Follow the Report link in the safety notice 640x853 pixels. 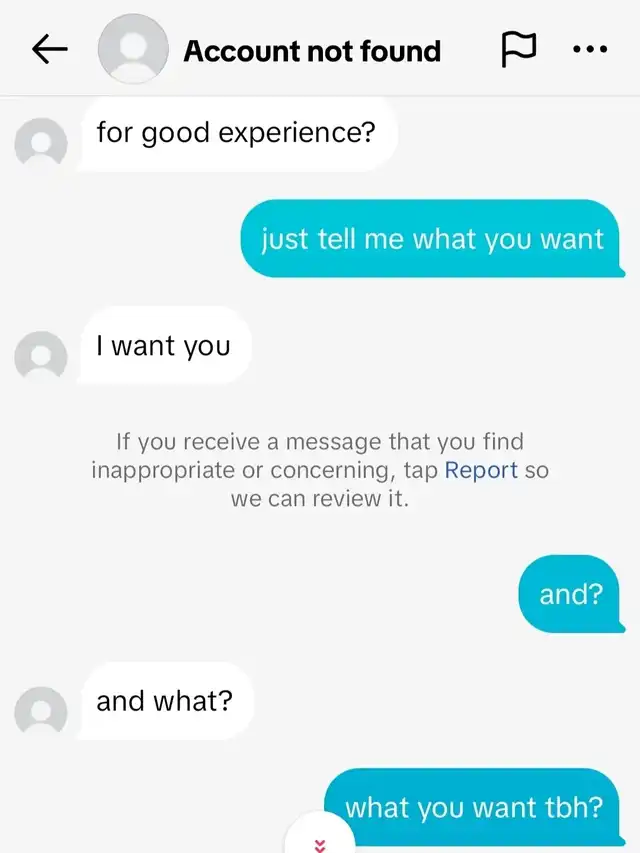(481, 469)
